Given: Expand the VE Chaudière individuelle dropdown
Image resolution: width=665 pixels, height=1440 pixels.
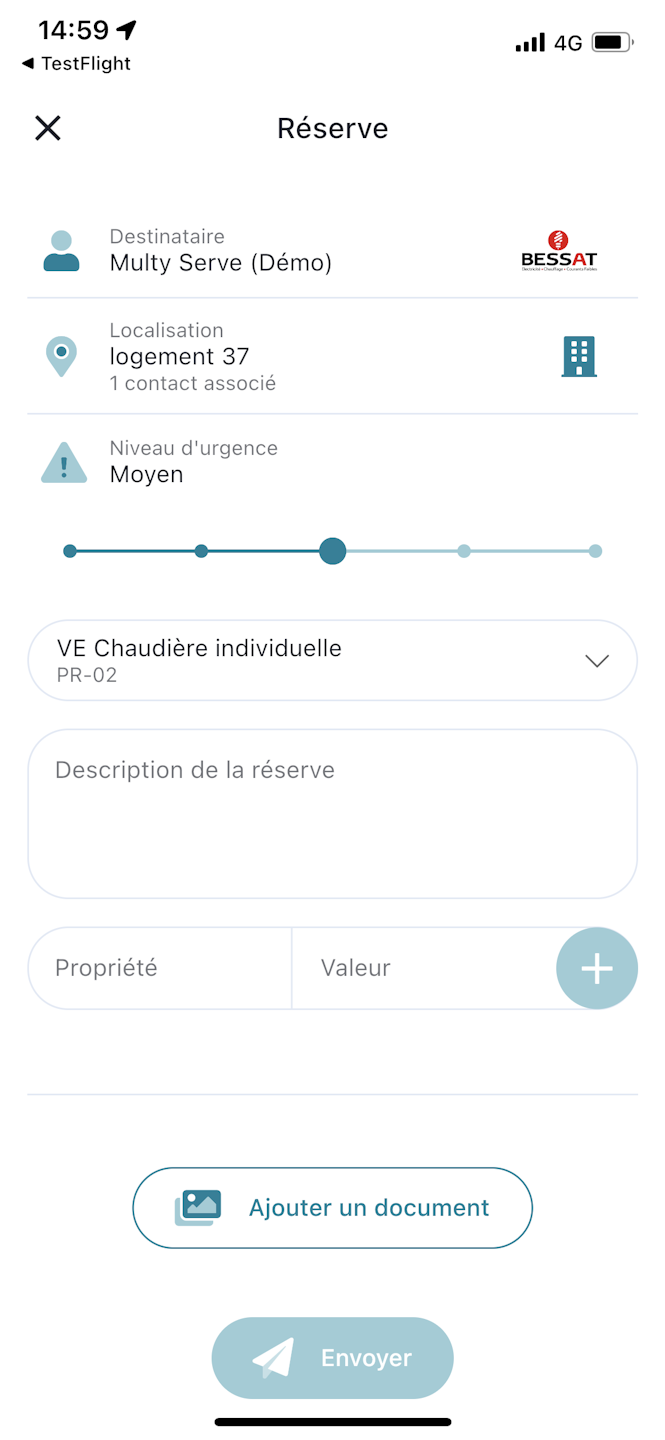Looking at the screenshot, I should pyautogui.click(x=332, y=660).
